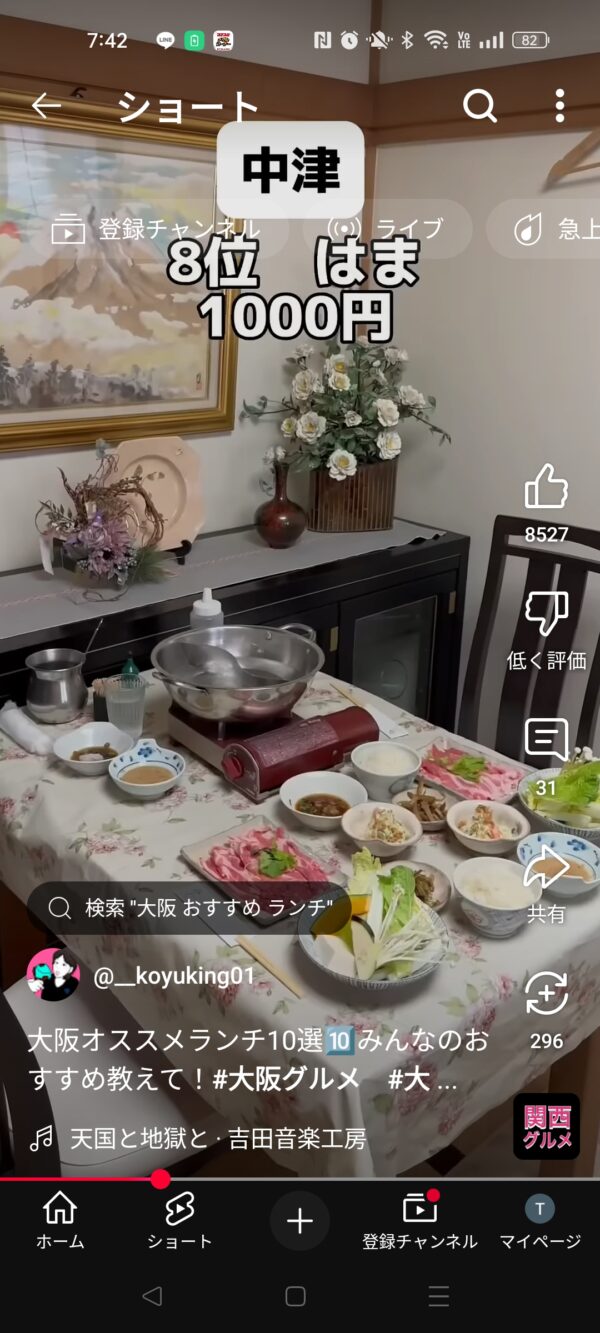Create new content with the plus button
The height and width of the screenshot is (1333, 600).
(300, 1221)
